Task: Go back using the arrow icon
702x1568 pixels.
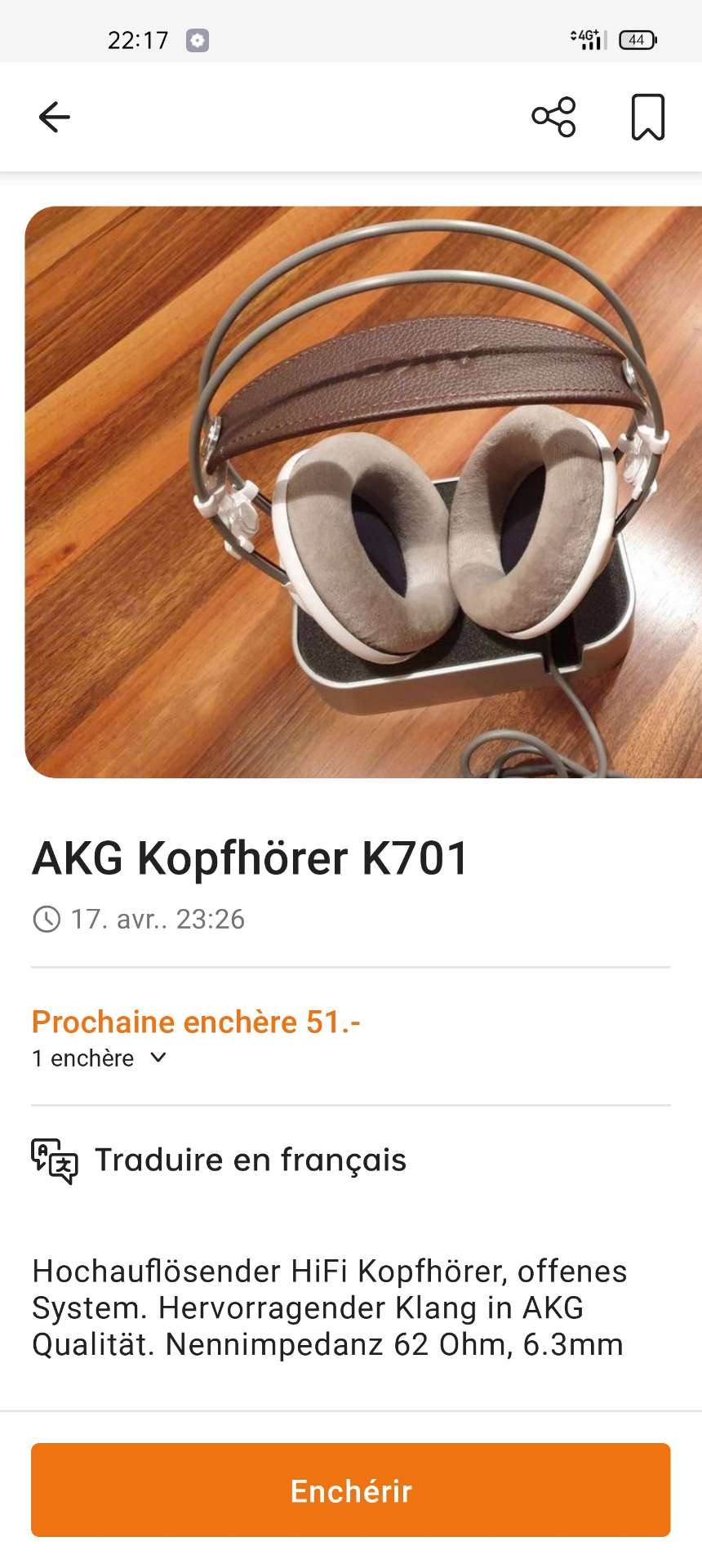Action: (55, 117)
